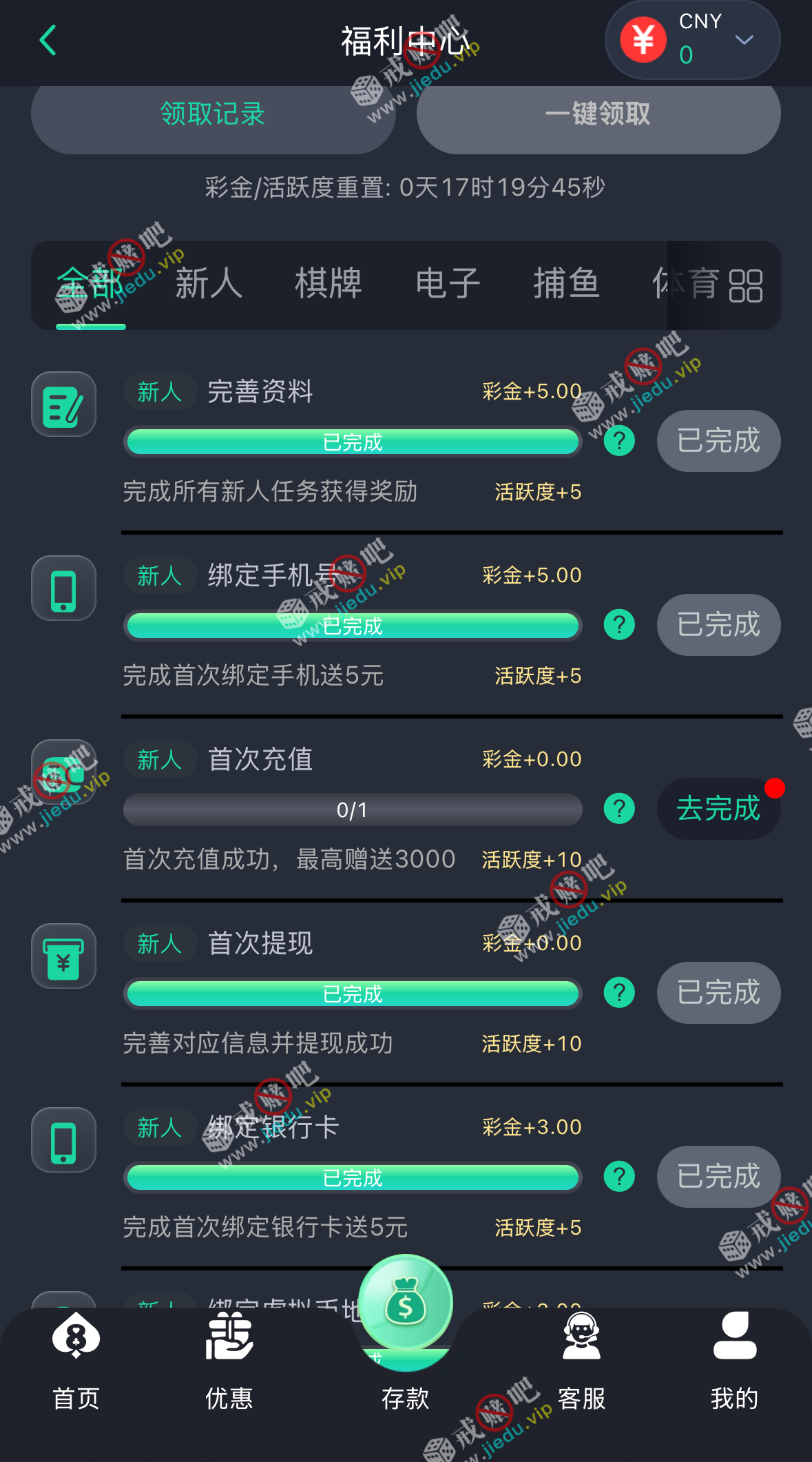Switch to the 电子 tab
The width and height of the screenshot is (812, 1462).
coord(448,284)
